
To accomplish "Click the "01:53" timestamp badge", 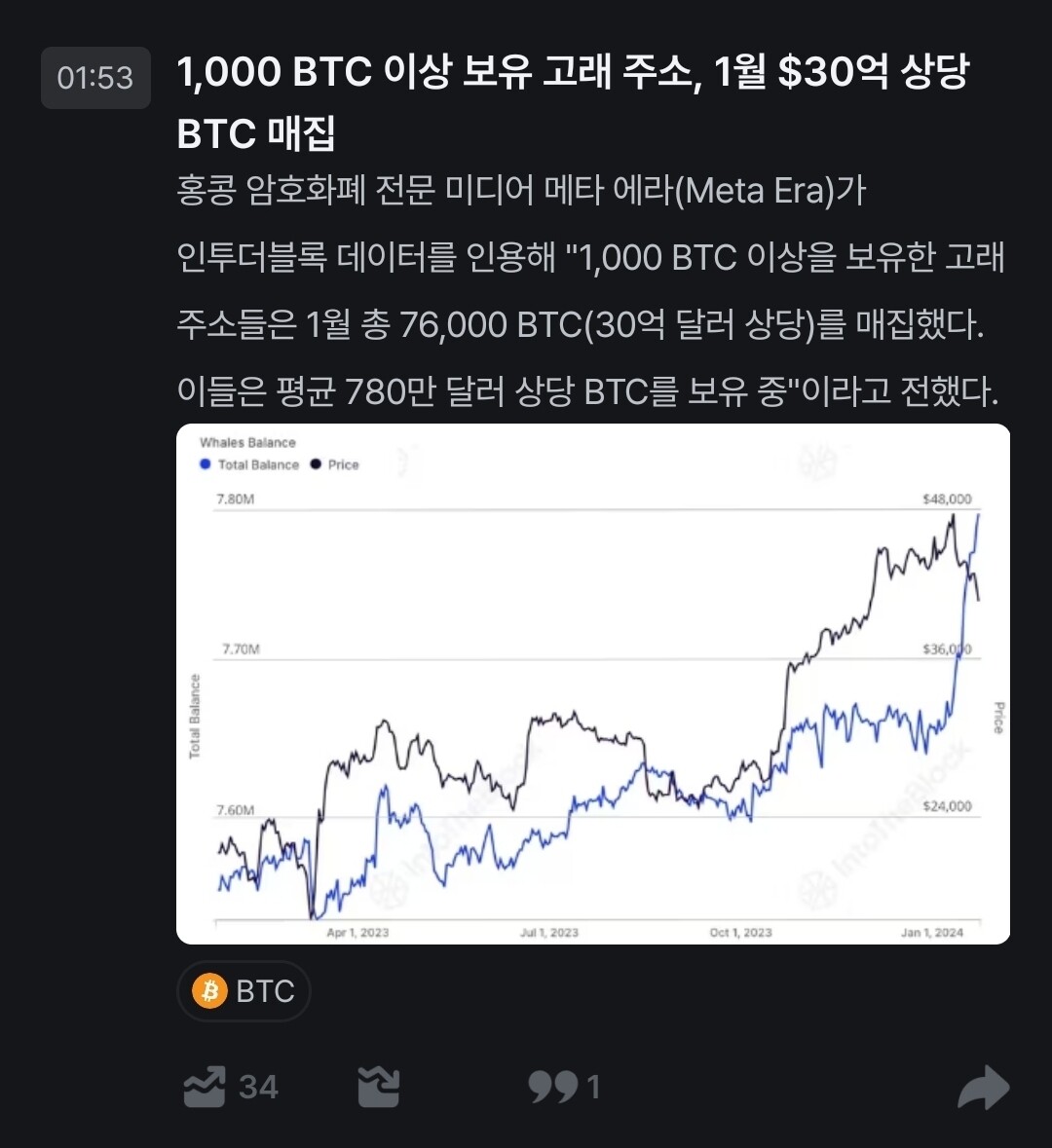I will [94, 79].
